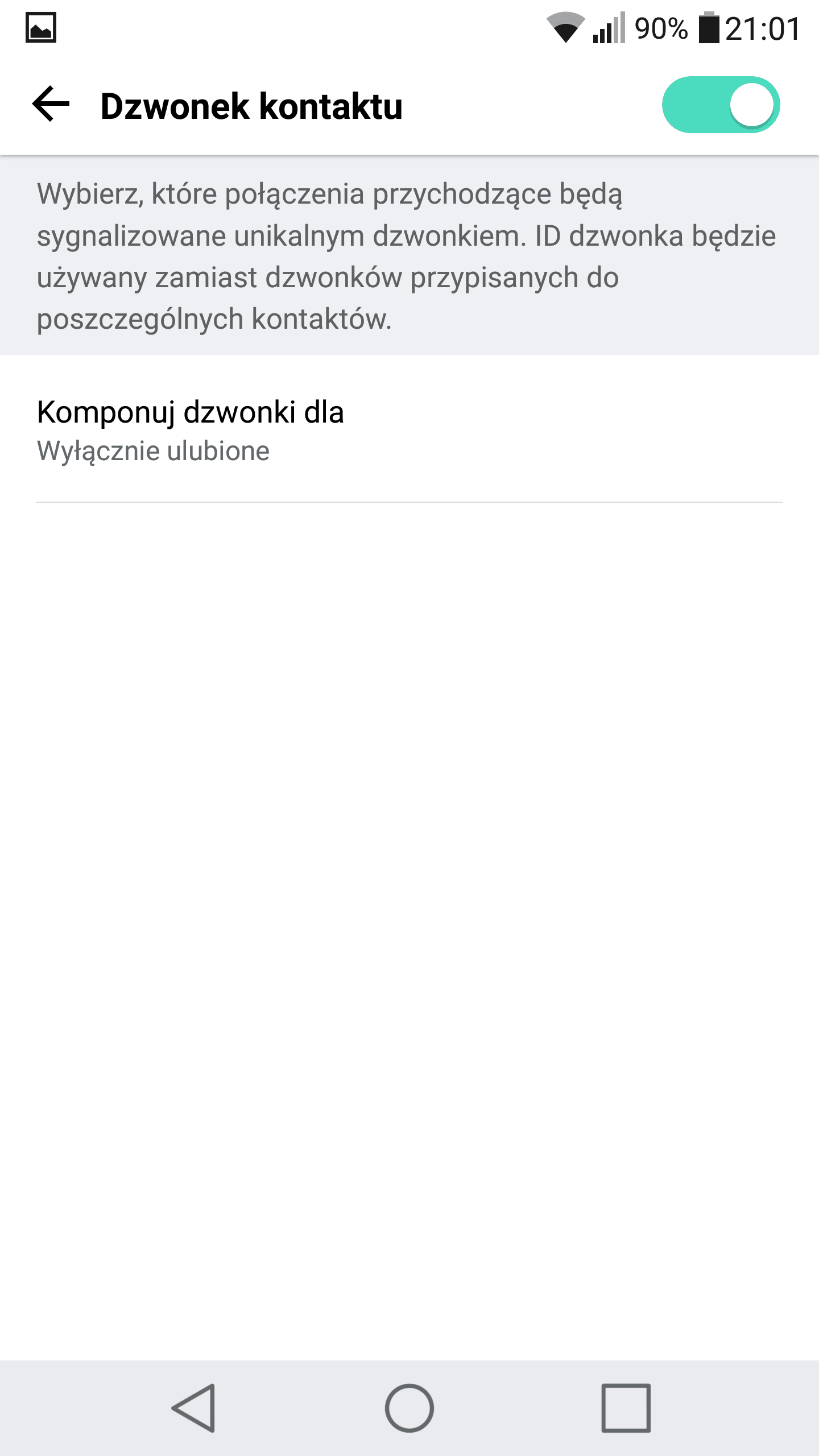Go back using the top-left arrow
The width and height of the screenshot is (819, 1456).
click(x=51, y=104)
